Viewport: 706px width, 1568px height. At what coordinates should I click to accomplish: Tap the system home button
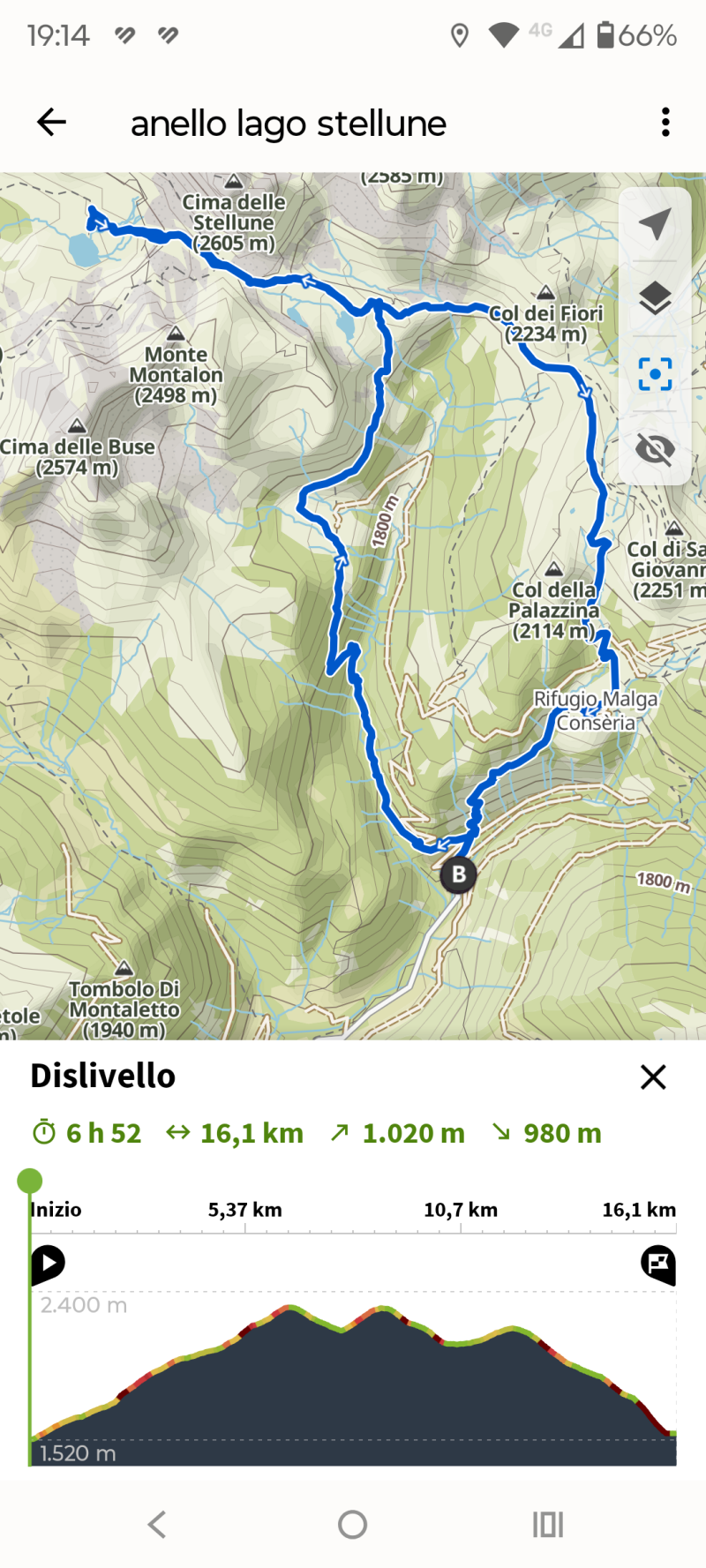click(353, 1525)
